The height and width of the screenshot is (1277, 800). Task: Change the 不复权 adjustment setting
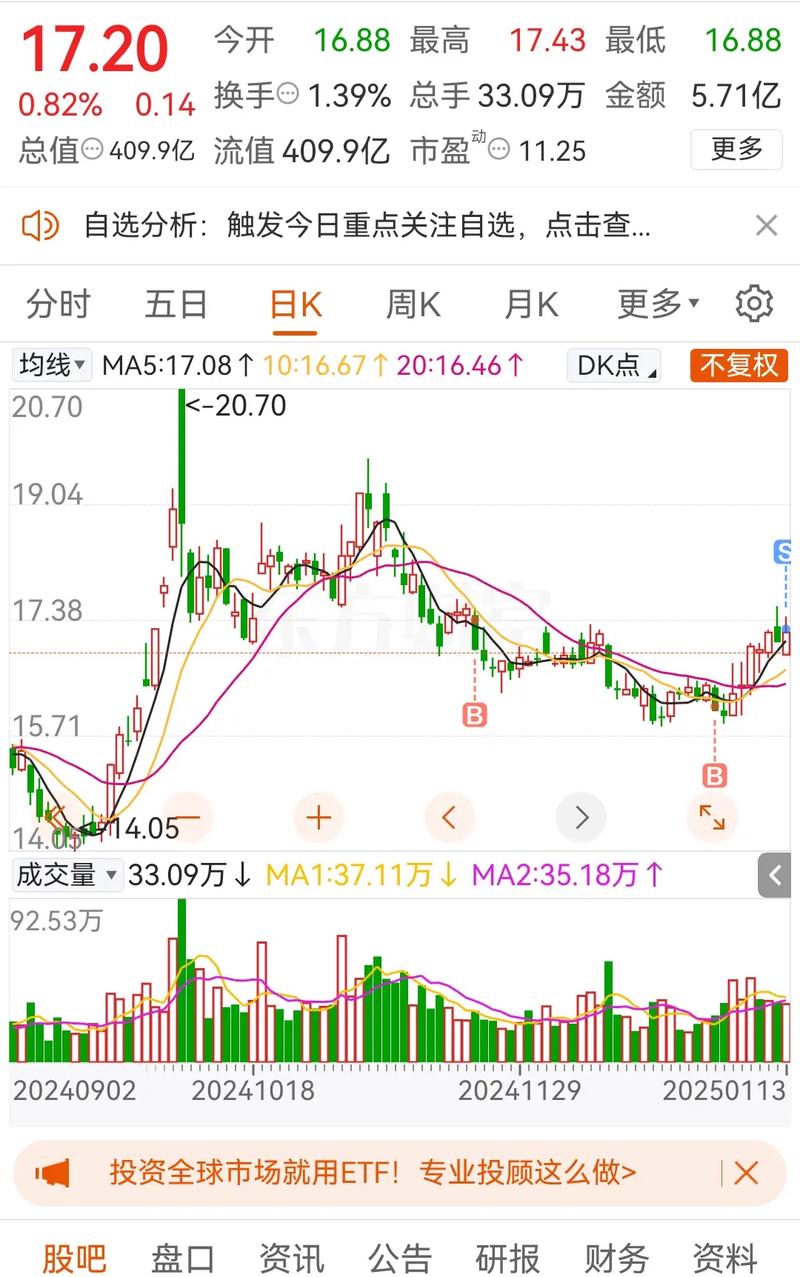(739, 365)
